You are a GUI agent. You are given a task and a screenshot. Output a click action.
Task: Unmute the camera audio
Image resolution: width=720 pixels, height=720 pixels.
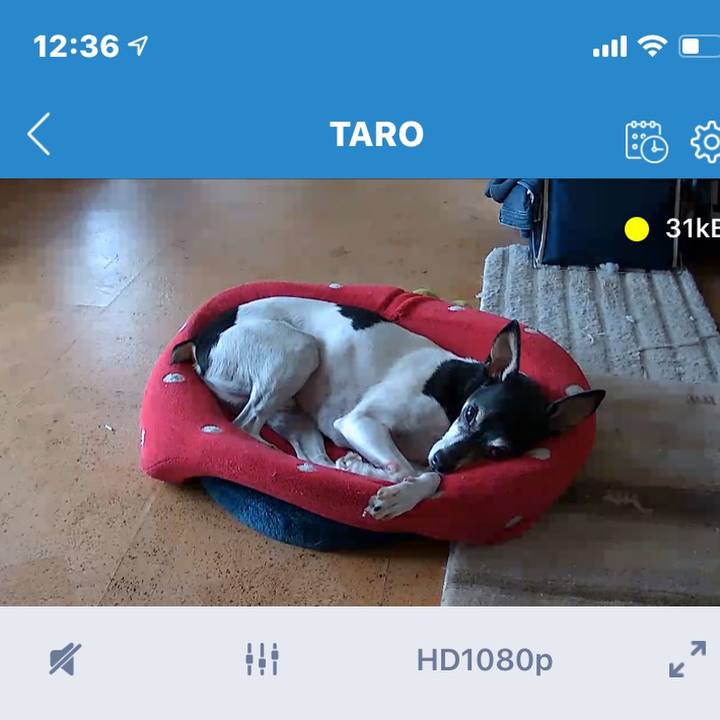click(x=66, y=660)
